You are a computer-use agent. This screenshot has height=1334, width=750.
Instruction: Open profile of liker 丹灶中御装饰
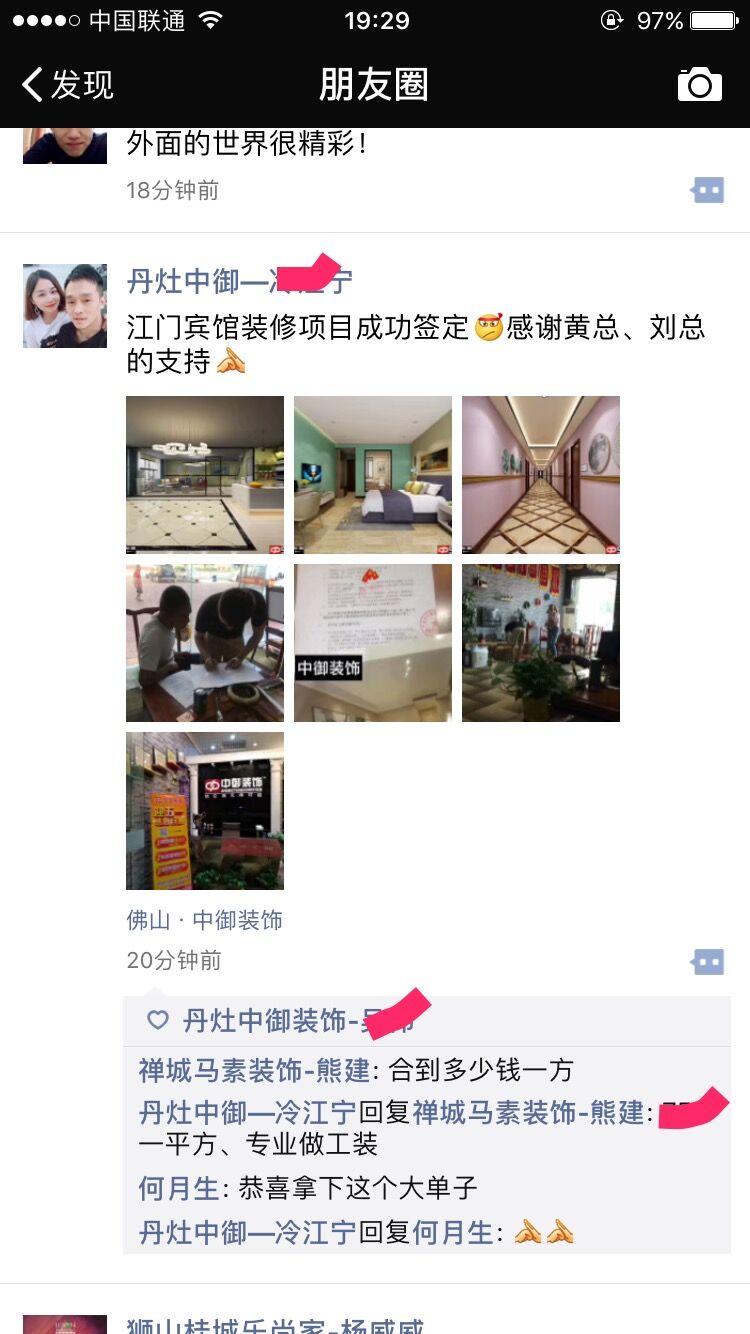pyautogui.click(x=265, y=1021)
